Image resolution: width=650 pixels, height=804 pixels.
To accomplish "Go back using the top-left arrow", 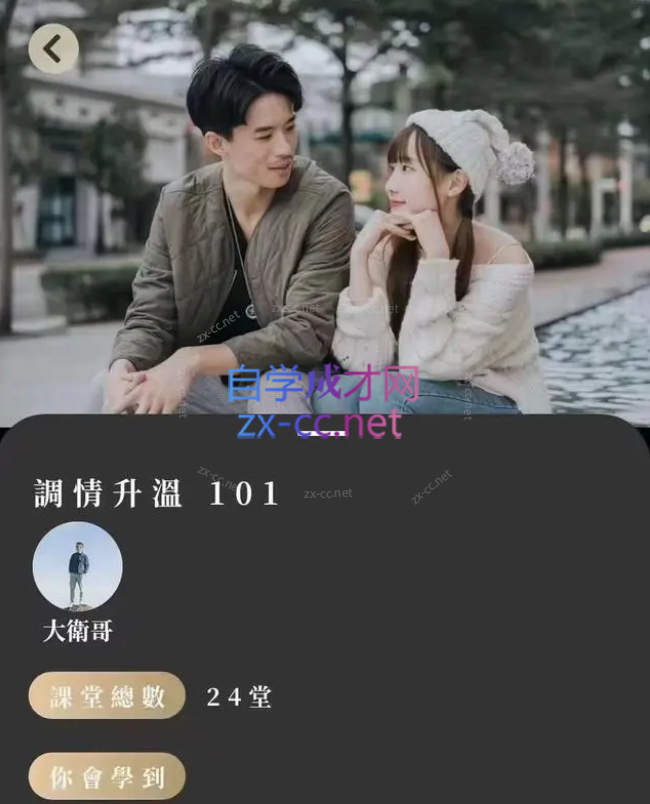I will [x=53, y=47].
